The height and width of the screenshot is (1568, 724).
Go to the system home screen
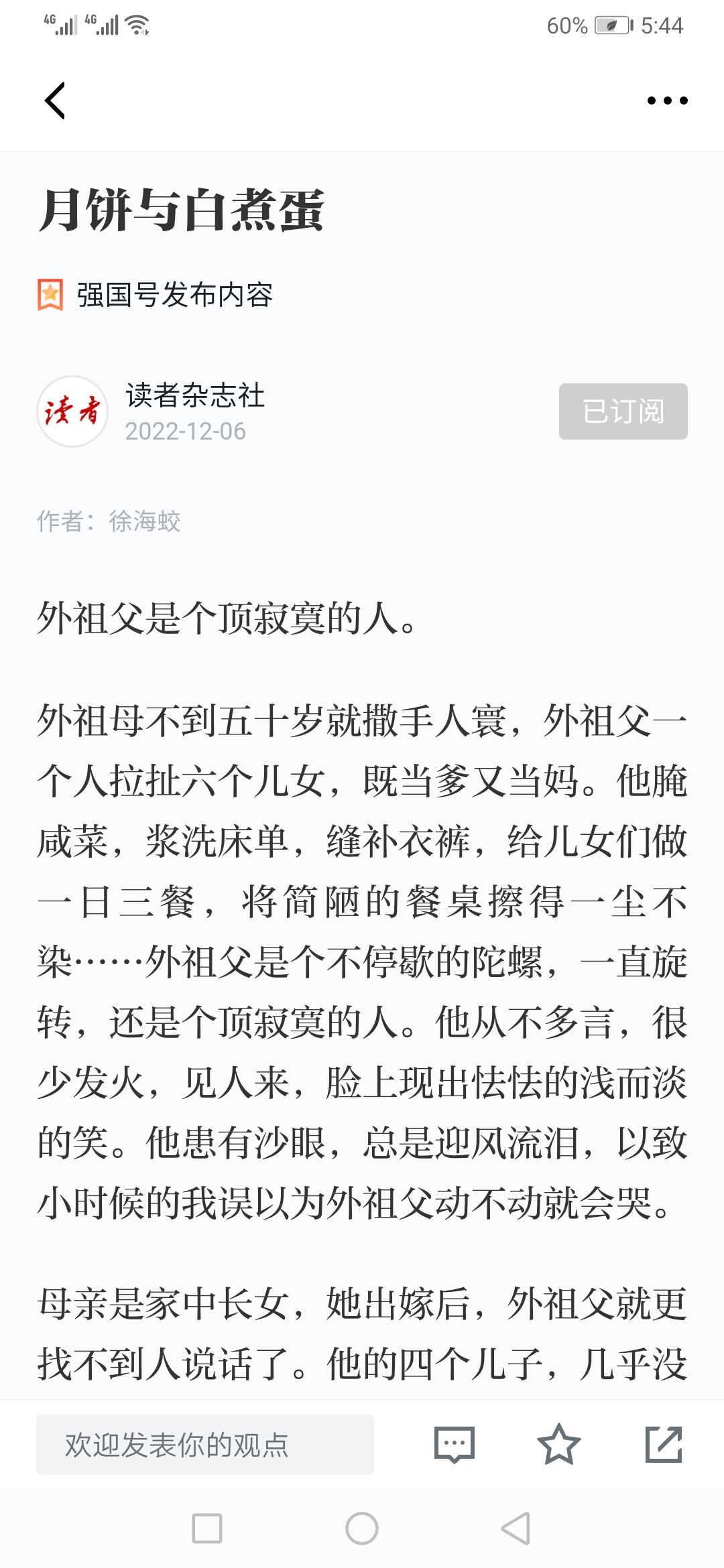(362, 1528)
